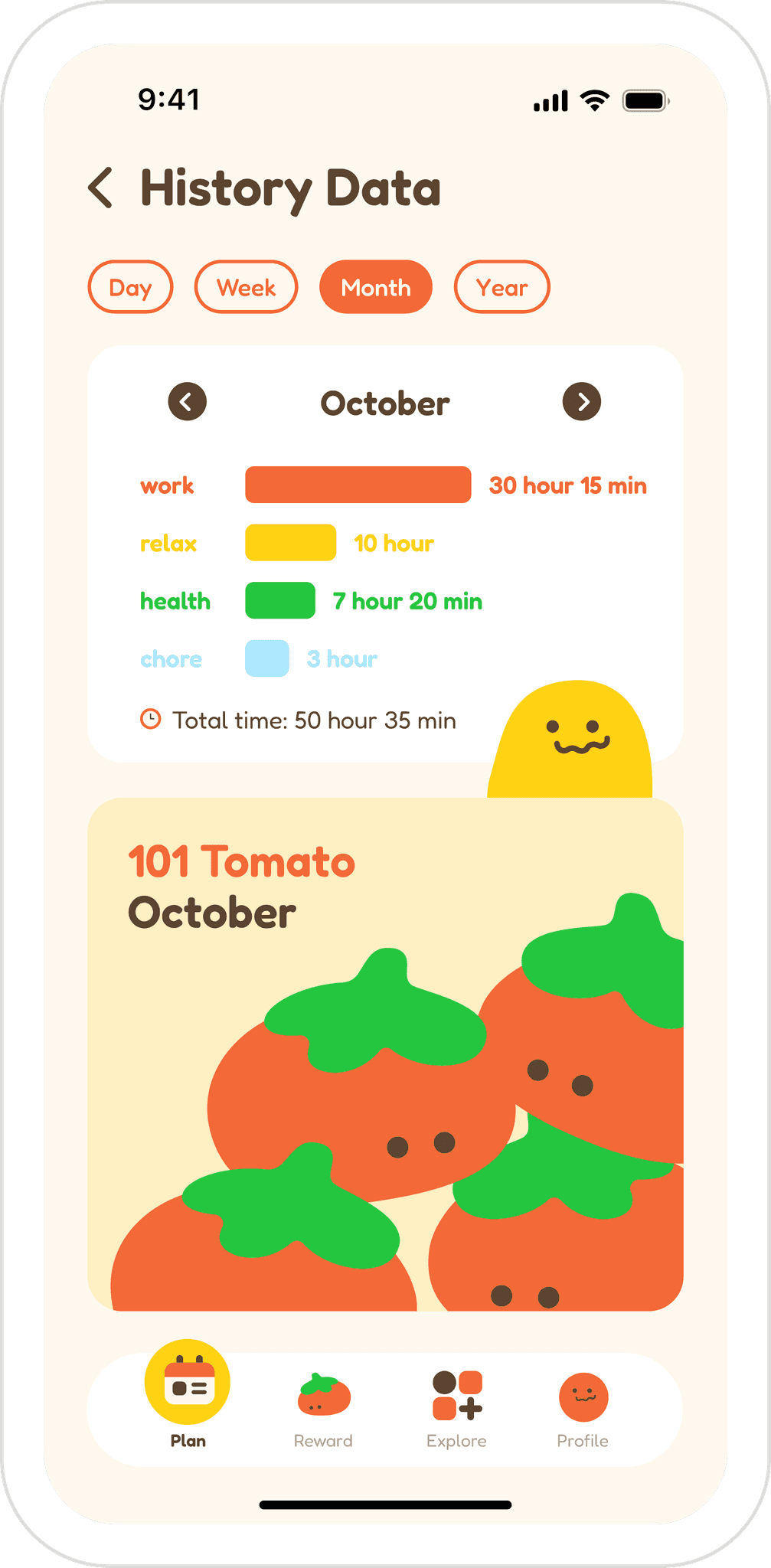Select the Month filter

(375, 287)
